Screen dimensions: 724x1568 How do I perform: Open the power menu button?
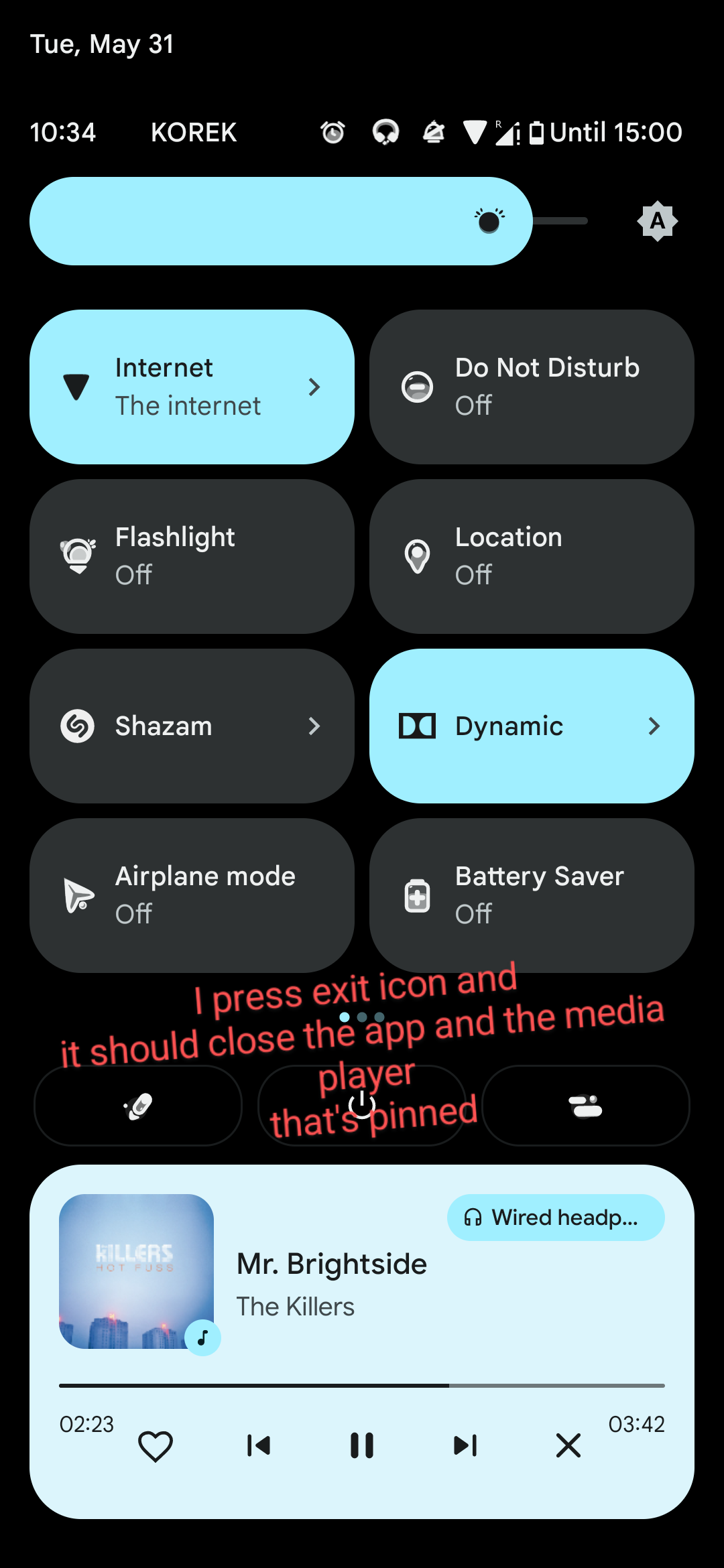(x=362, y=1106)
